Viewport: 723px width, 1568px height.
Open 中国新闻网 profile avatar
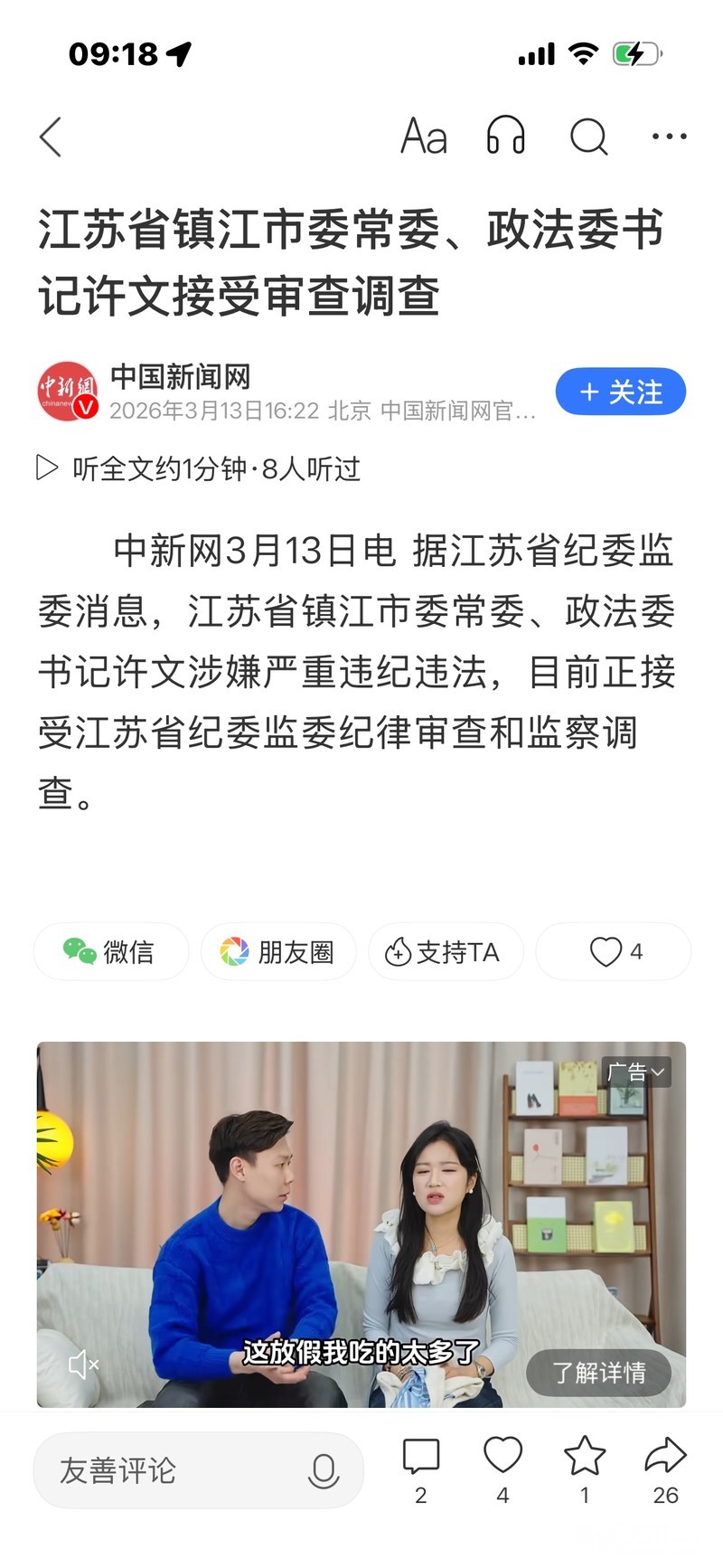68,392
